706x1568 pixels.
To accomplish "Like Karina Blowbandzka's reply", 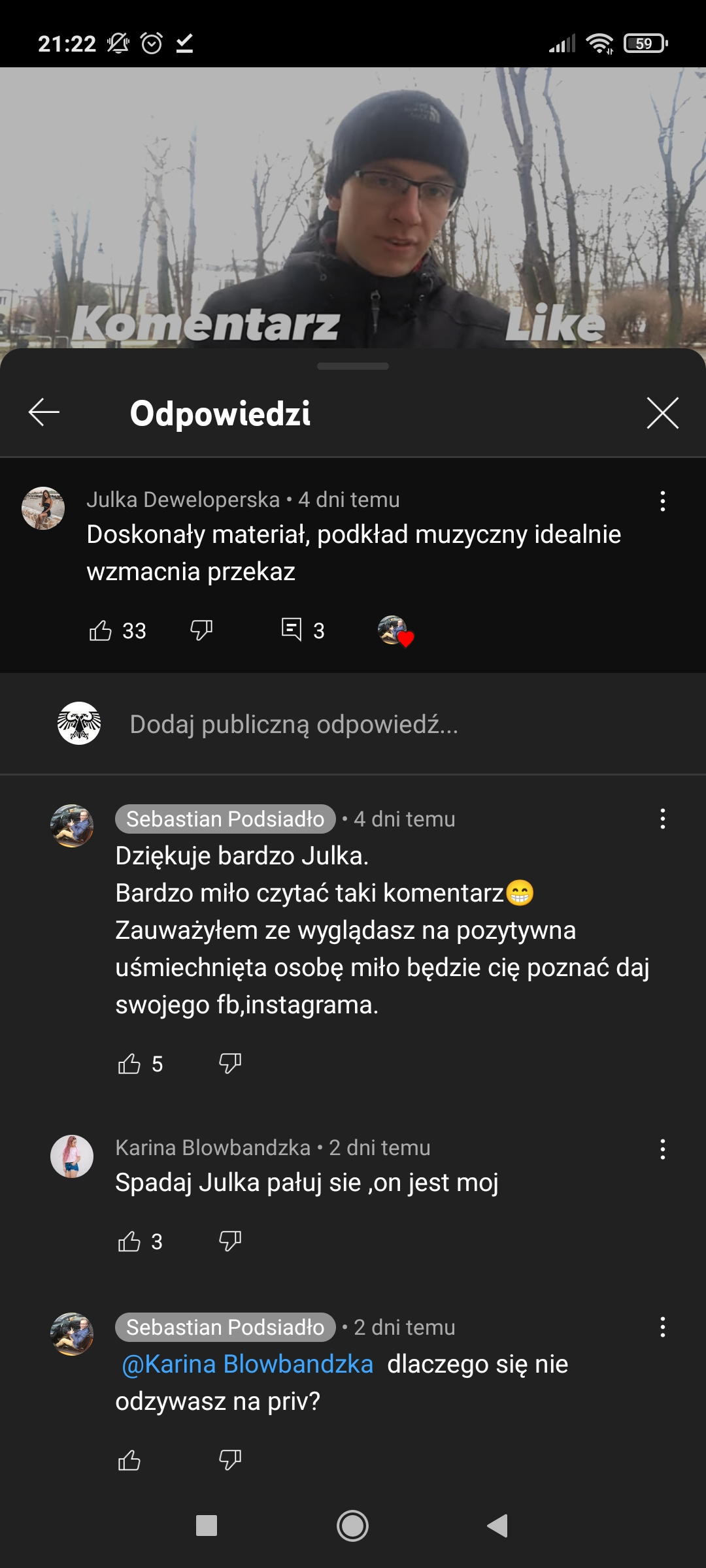I will pyautogui.click(x=129, y=1241).
